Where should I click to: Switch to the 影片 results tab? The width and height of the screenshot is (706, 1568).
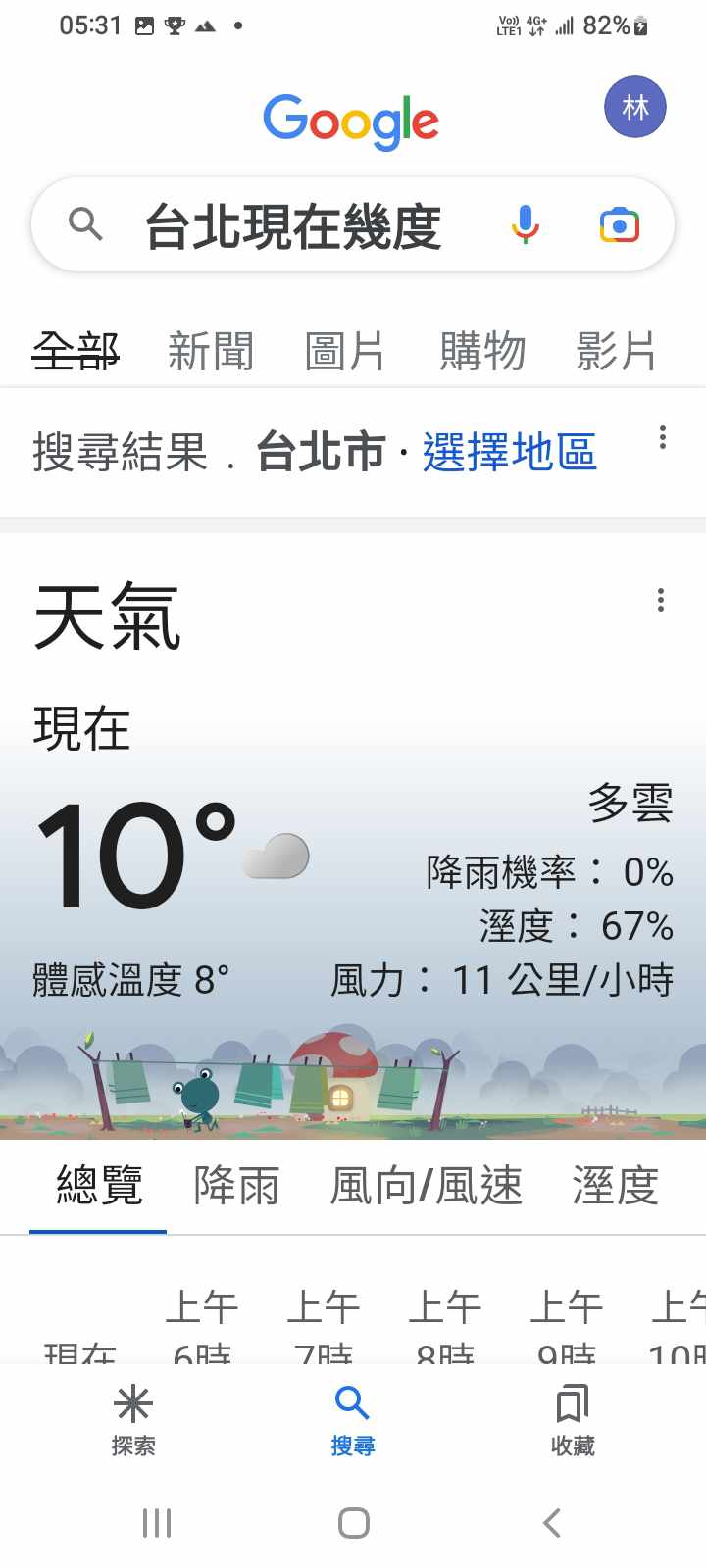[616, 351]
